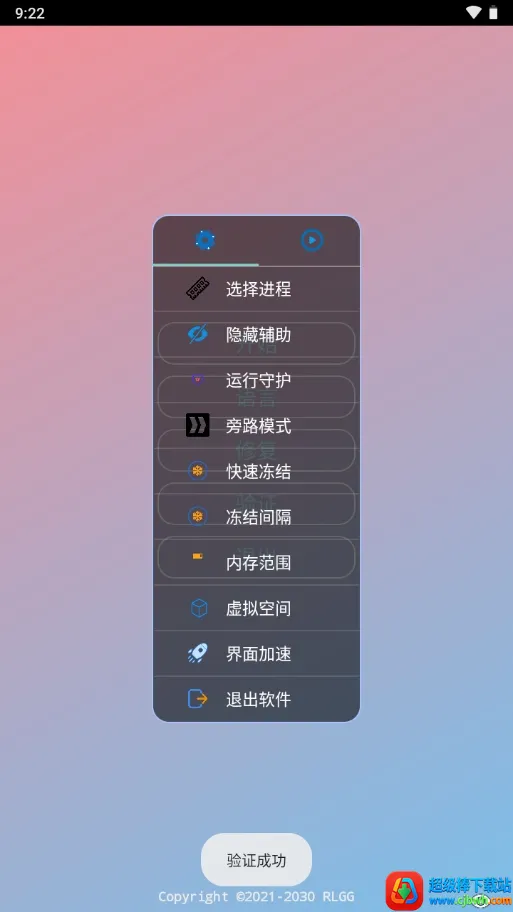
Task: Select 隐藏辅助 option
Action: coord(256,334)
